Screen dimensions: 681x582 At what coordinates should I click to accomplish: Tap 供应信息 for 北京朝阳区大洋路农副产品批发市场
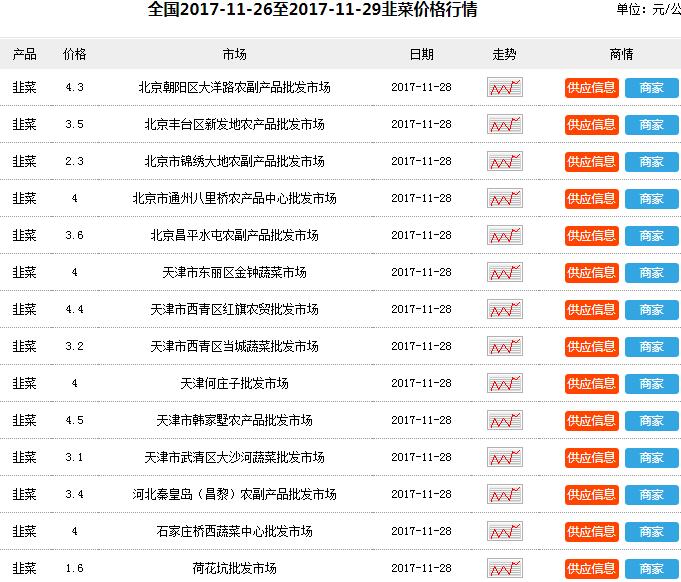click(591, 88)
